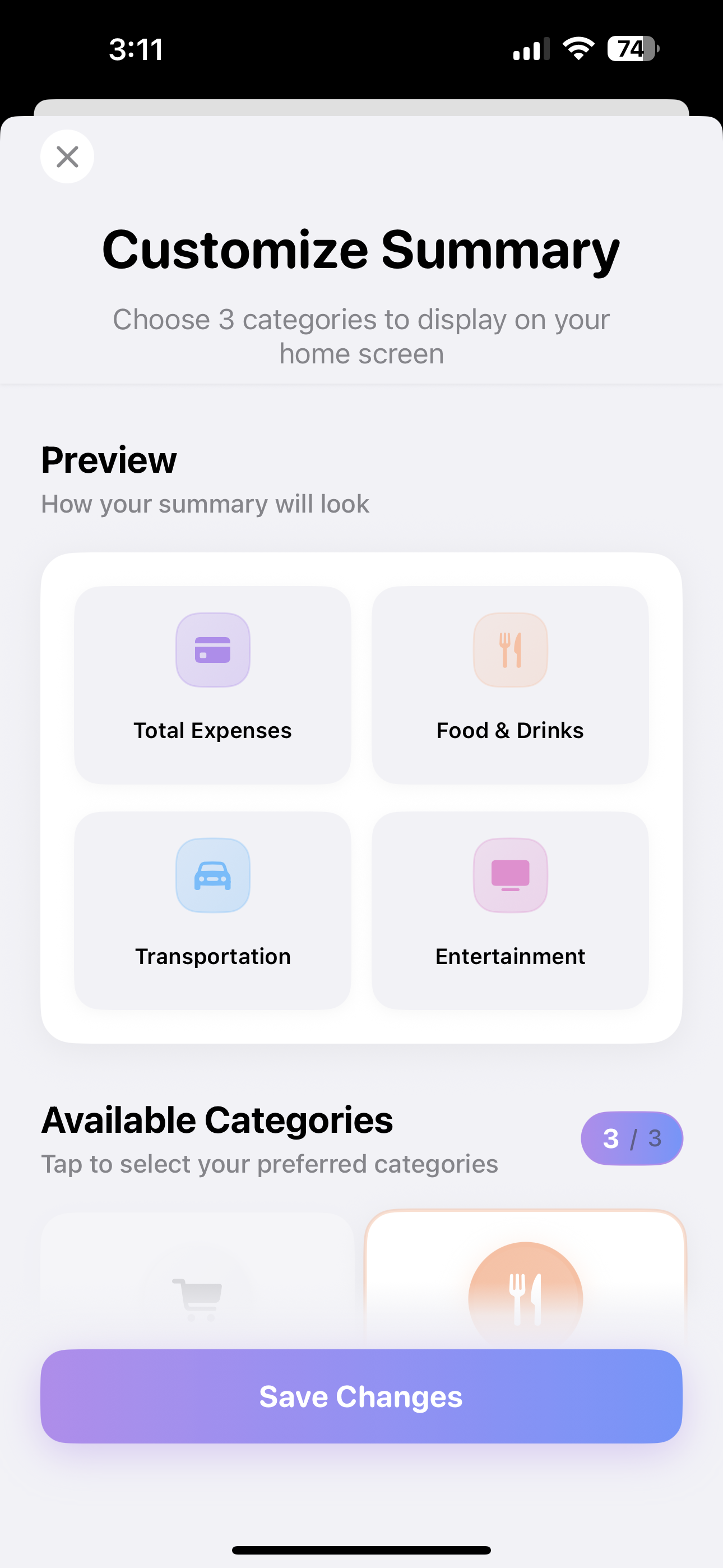Viewport: 723px width, 1568px height.
Task: Close the Customize Summary sheet
Action: click(x=67, y=156)
